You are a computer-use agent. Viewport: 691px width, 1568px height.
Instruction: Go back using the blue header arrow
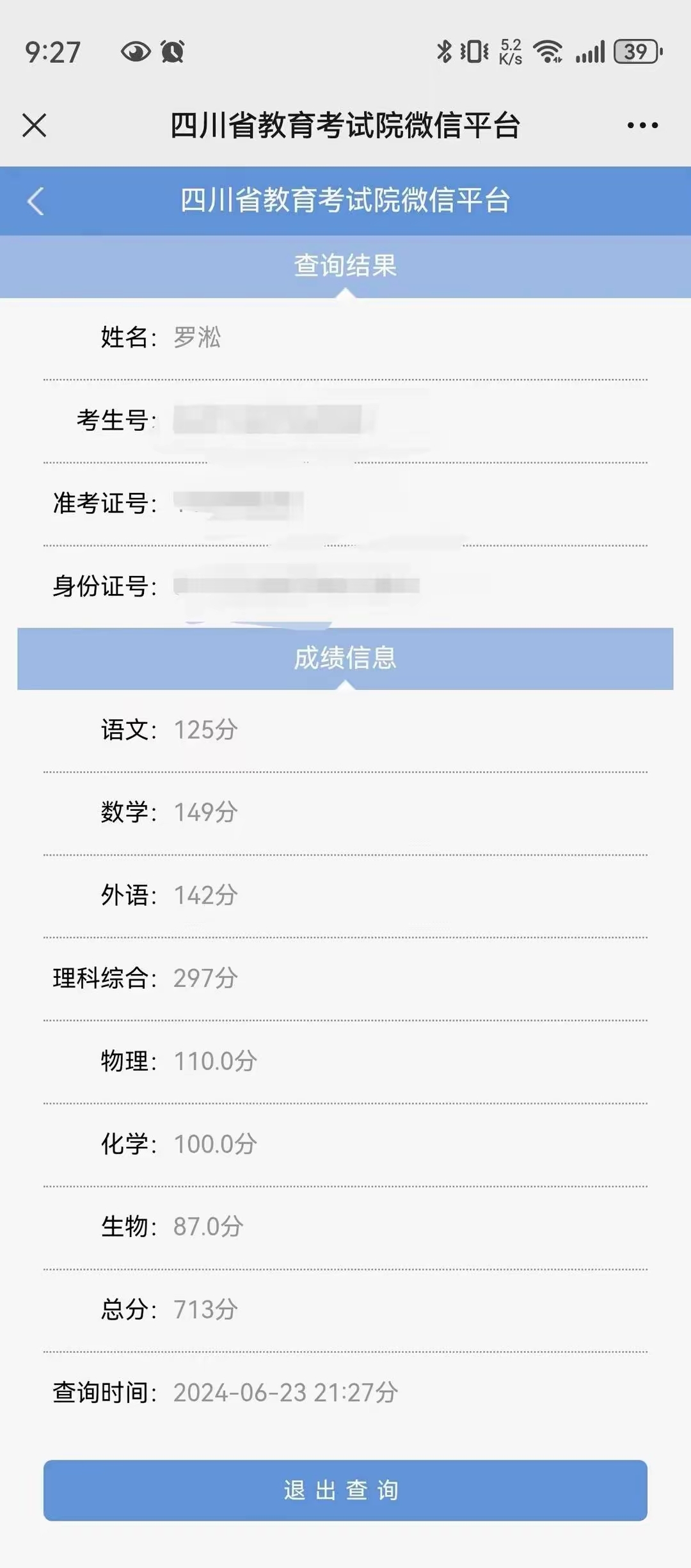point(36,201)
